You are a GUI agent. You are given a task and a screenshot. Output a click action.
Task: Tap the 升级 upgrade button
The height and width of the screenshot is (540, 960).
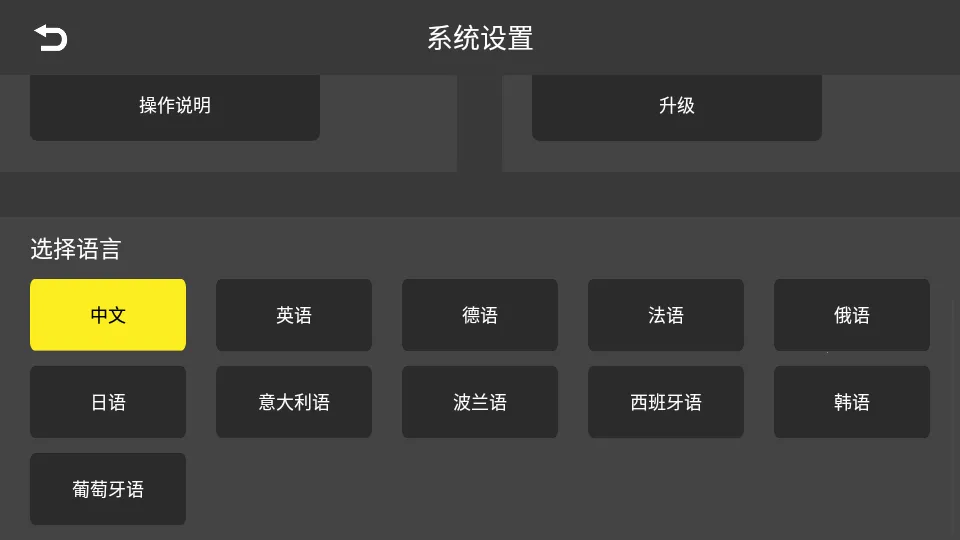677,106
